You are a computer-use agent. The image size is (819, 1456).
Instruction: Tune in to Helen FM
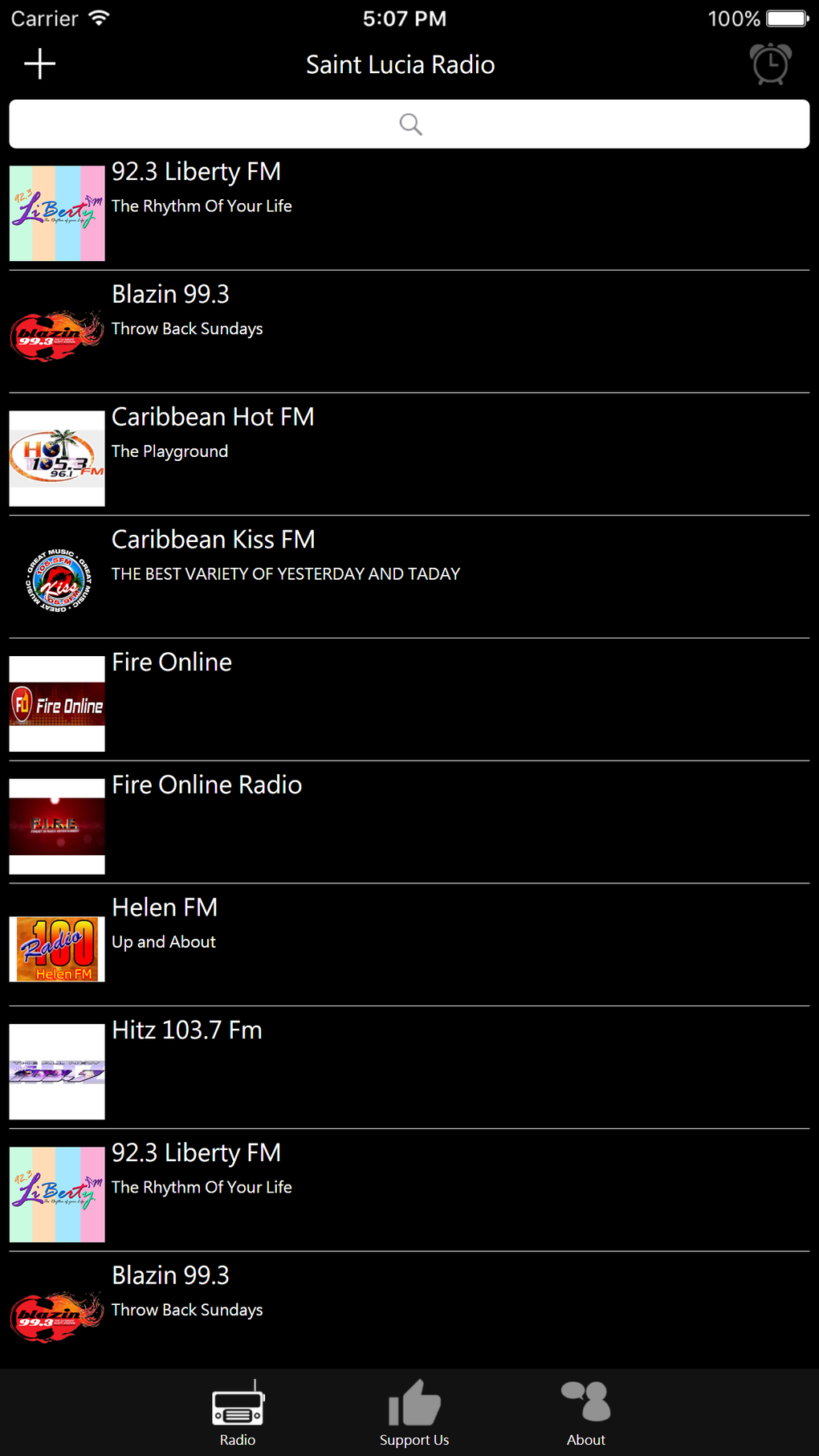409,944
